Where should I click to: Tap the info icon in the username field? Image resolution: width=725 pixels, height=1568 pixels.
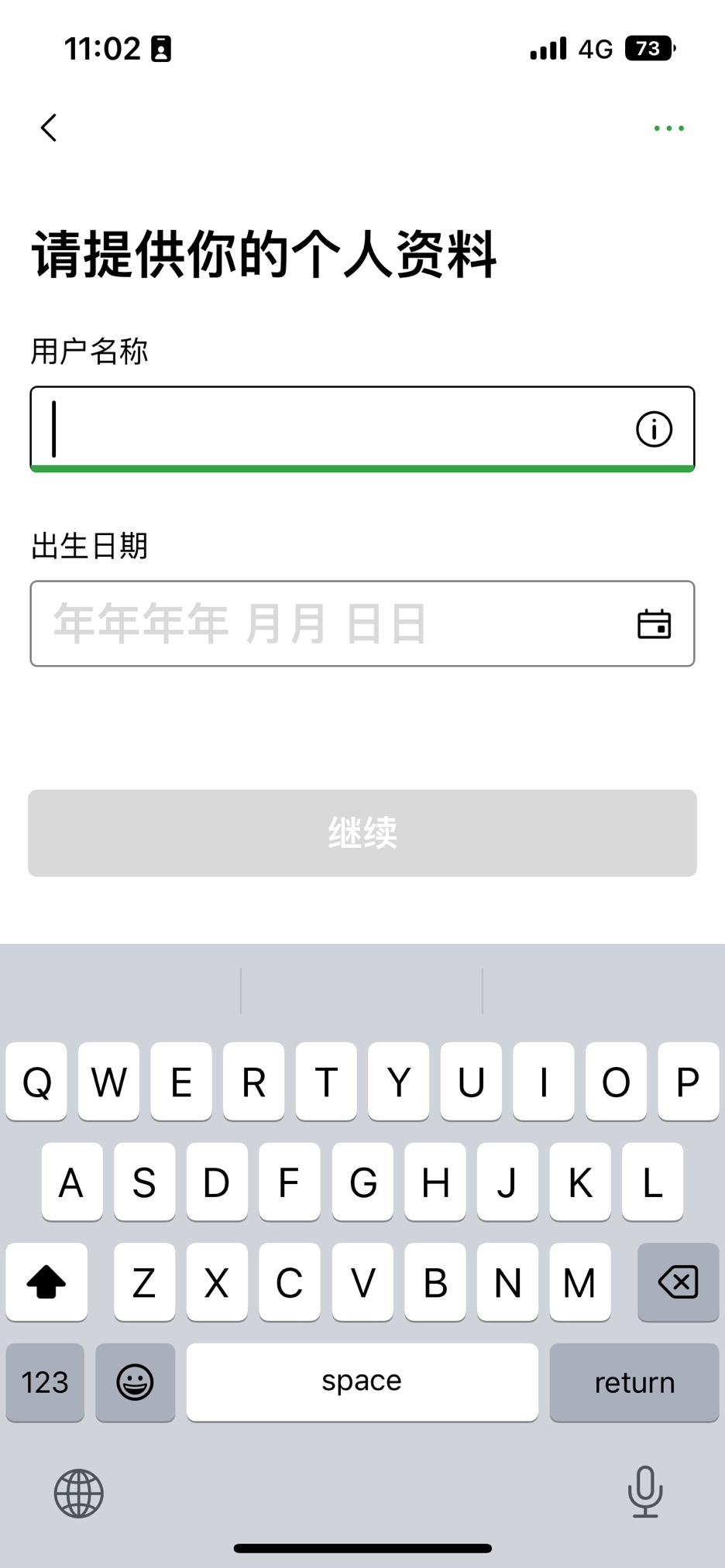coord(654,429)
